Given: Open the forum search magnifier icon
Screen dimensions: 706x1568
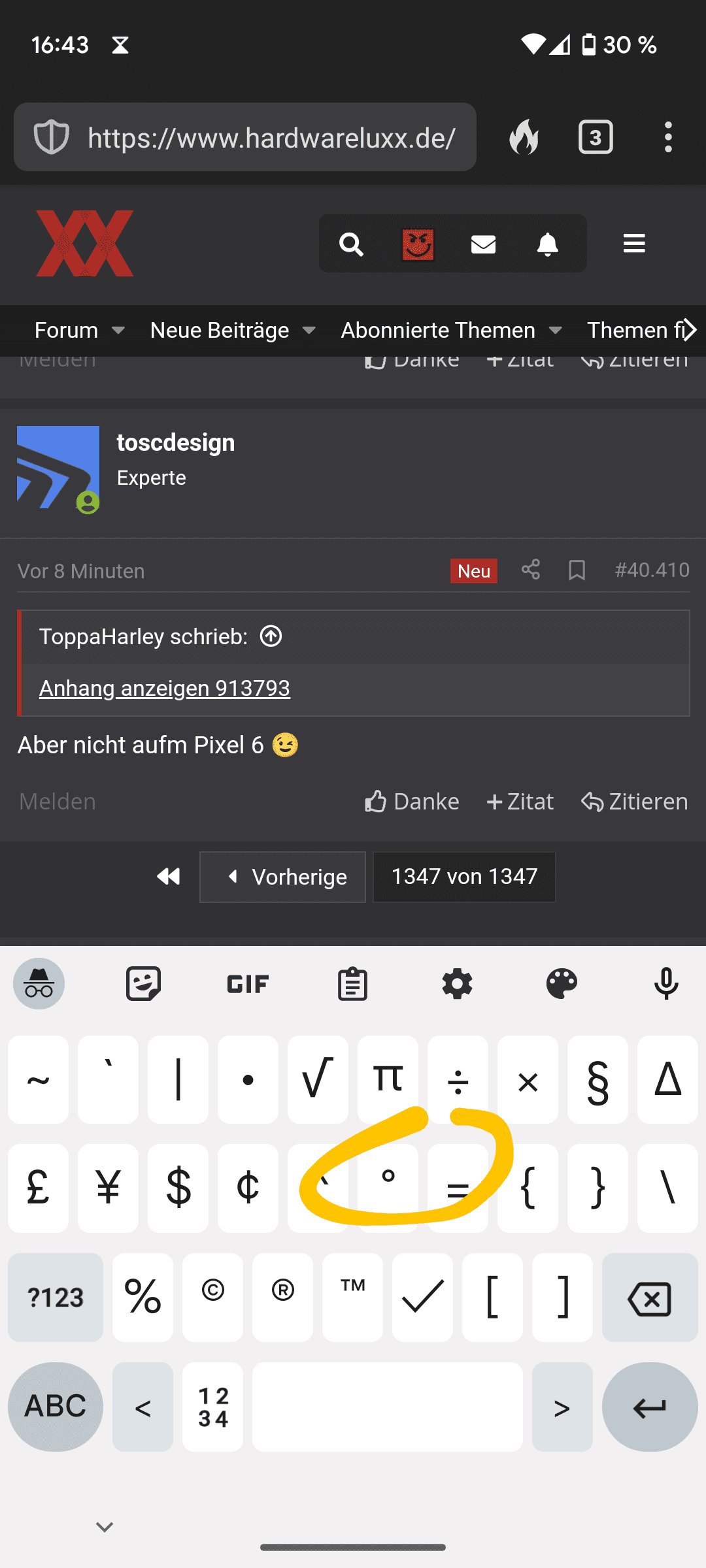Looking at the screenshot, I should [351, 244].
